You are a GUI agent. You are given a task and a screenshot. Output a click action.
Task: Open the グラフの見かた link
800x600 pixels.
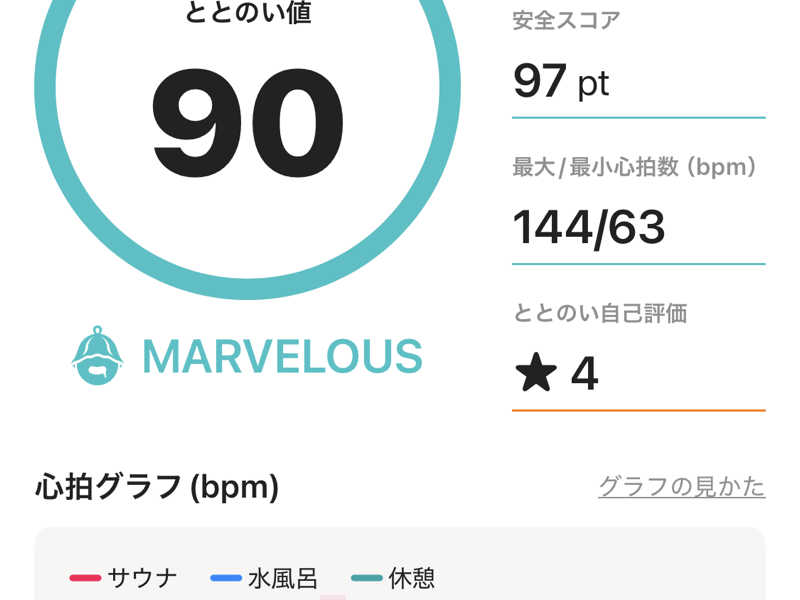[x=681, y=487]
